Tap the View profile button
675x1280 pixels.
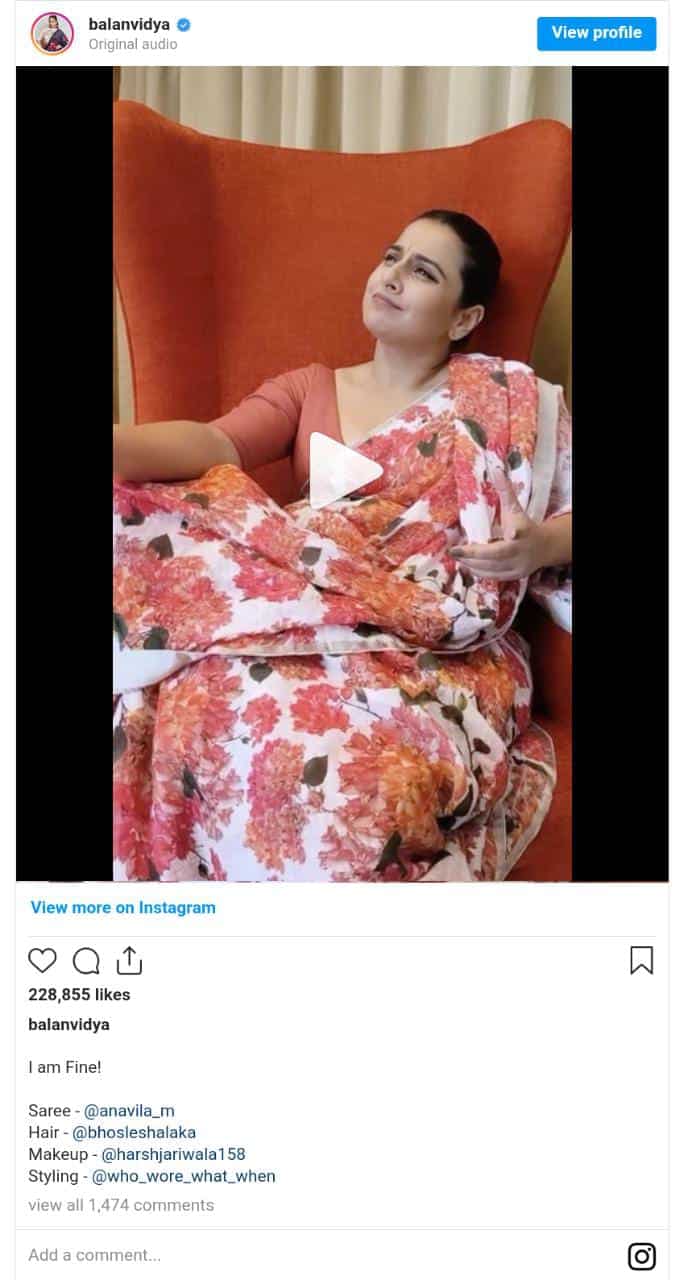[x=596, y=33]
